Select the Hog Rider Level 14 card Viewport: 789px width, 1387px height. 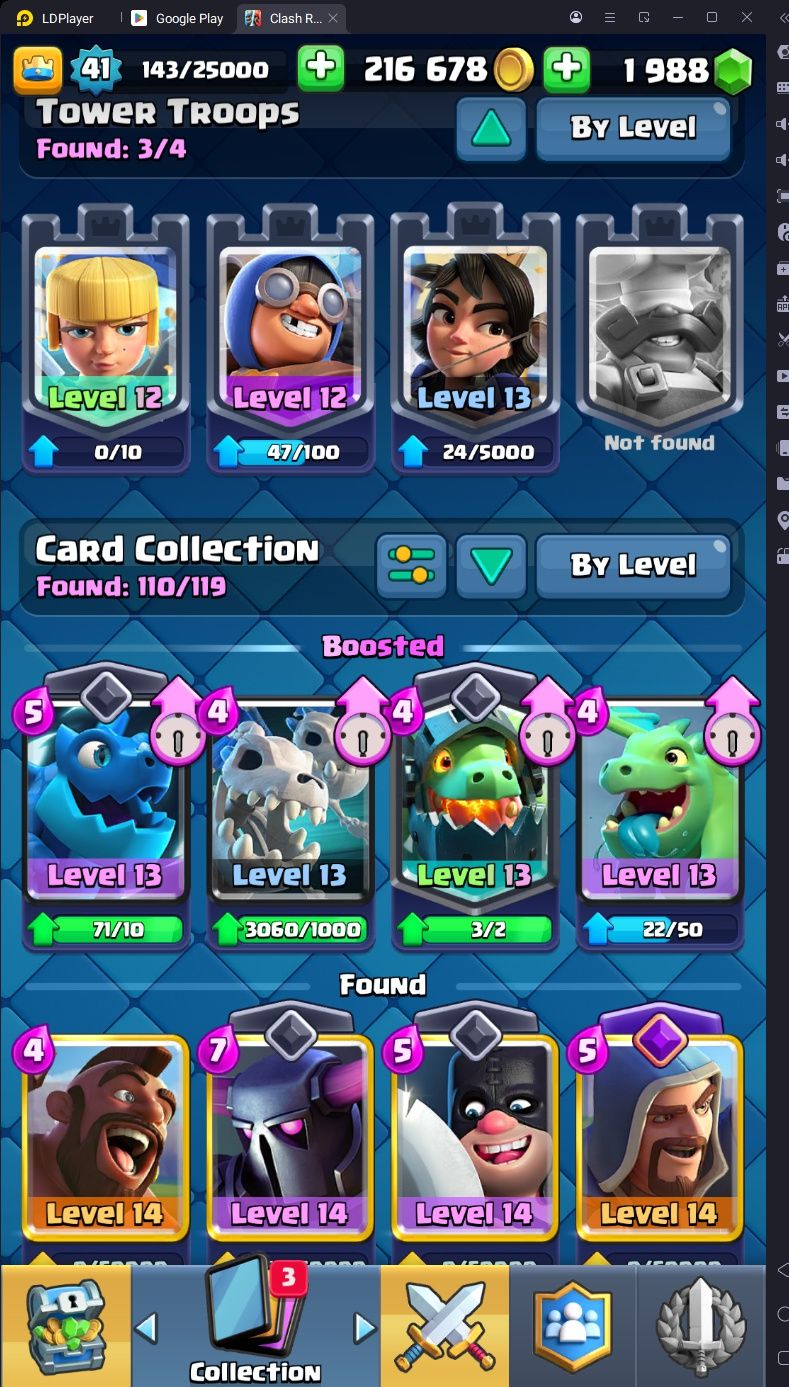click(105, 1140)
